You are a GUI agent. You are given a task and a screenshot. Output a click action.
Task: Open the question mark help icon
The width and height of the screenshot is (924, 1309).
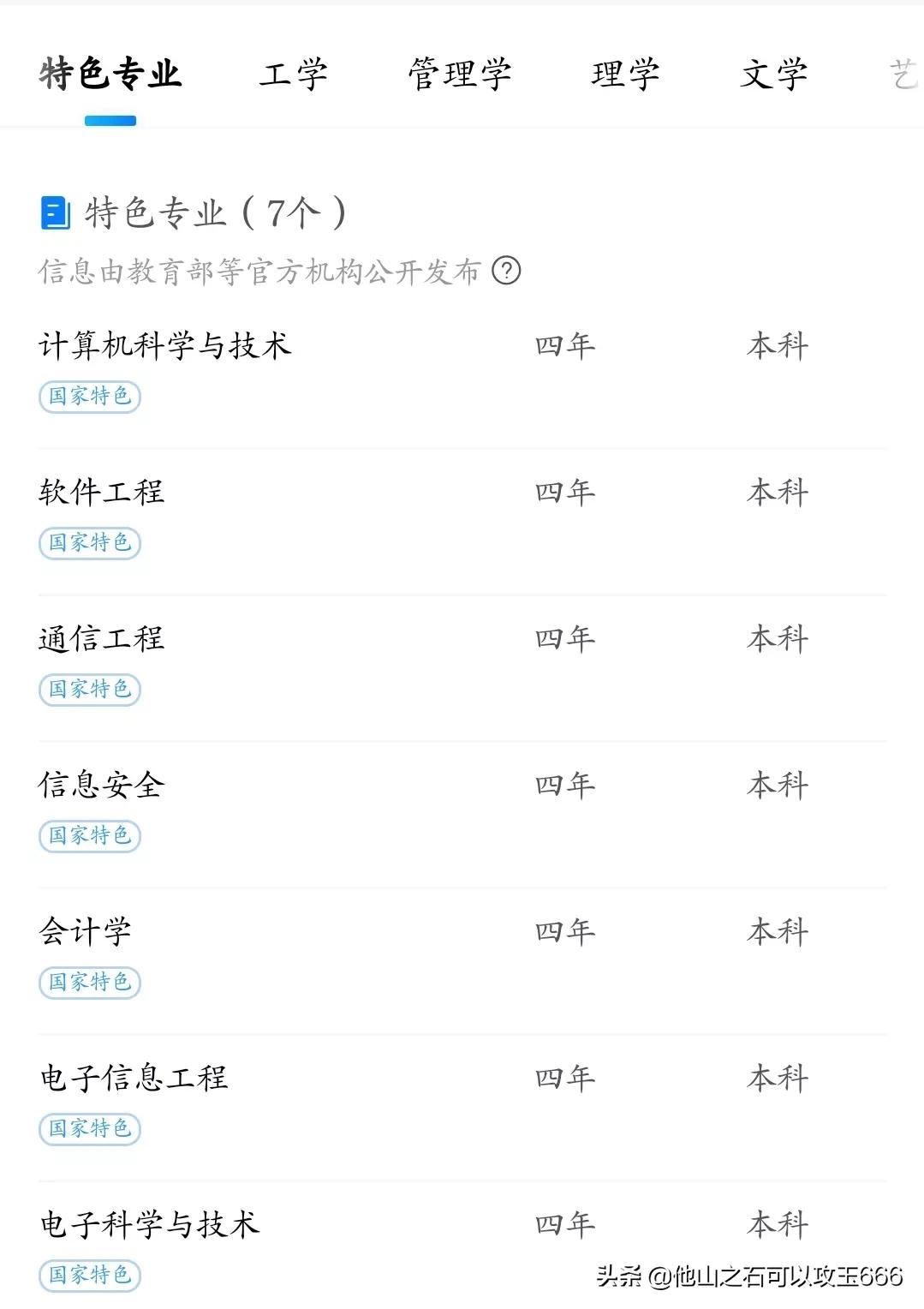click(507, 272)
